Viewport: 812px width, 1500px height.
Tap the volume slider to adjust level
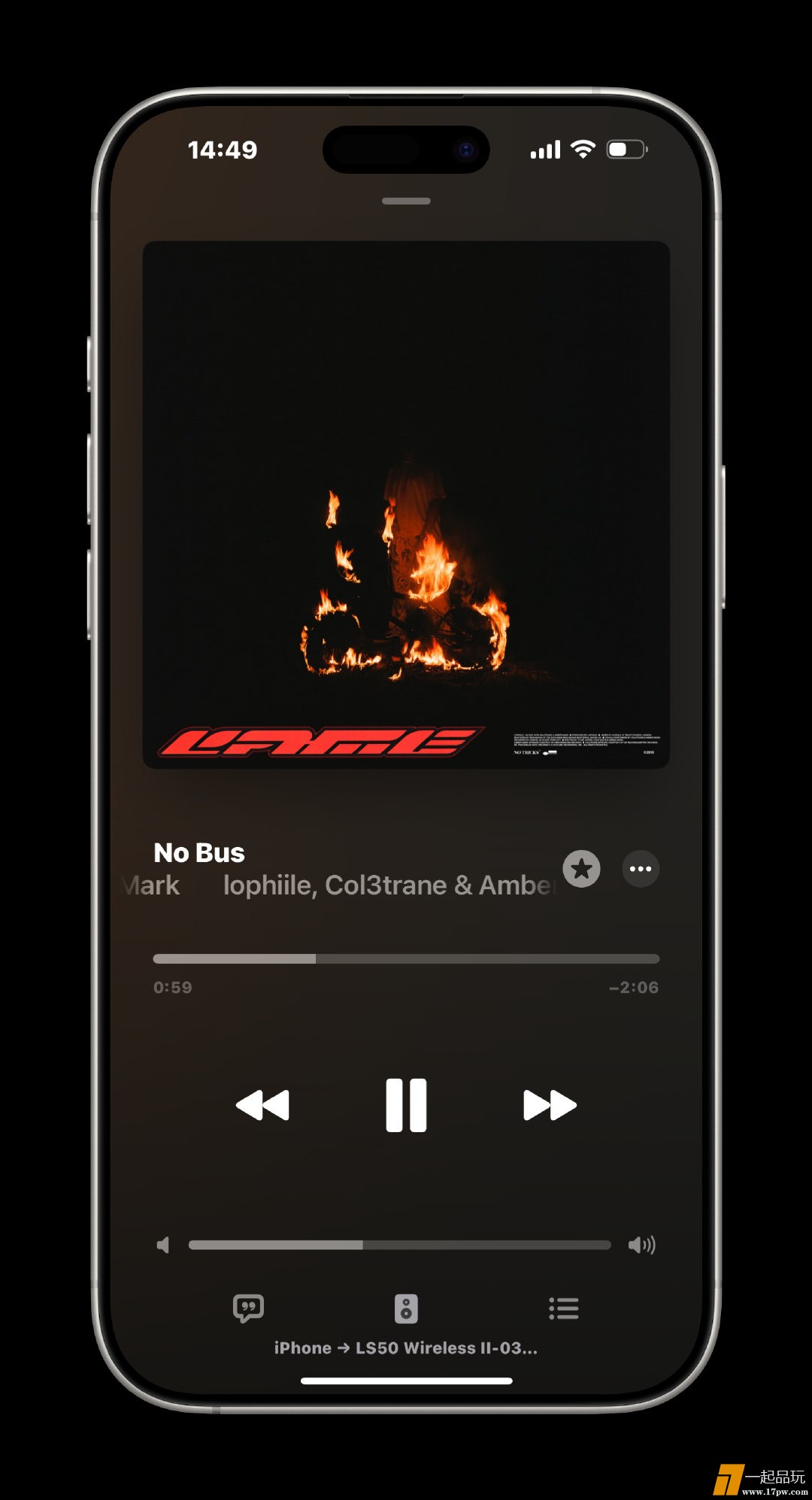(399, 1245)
